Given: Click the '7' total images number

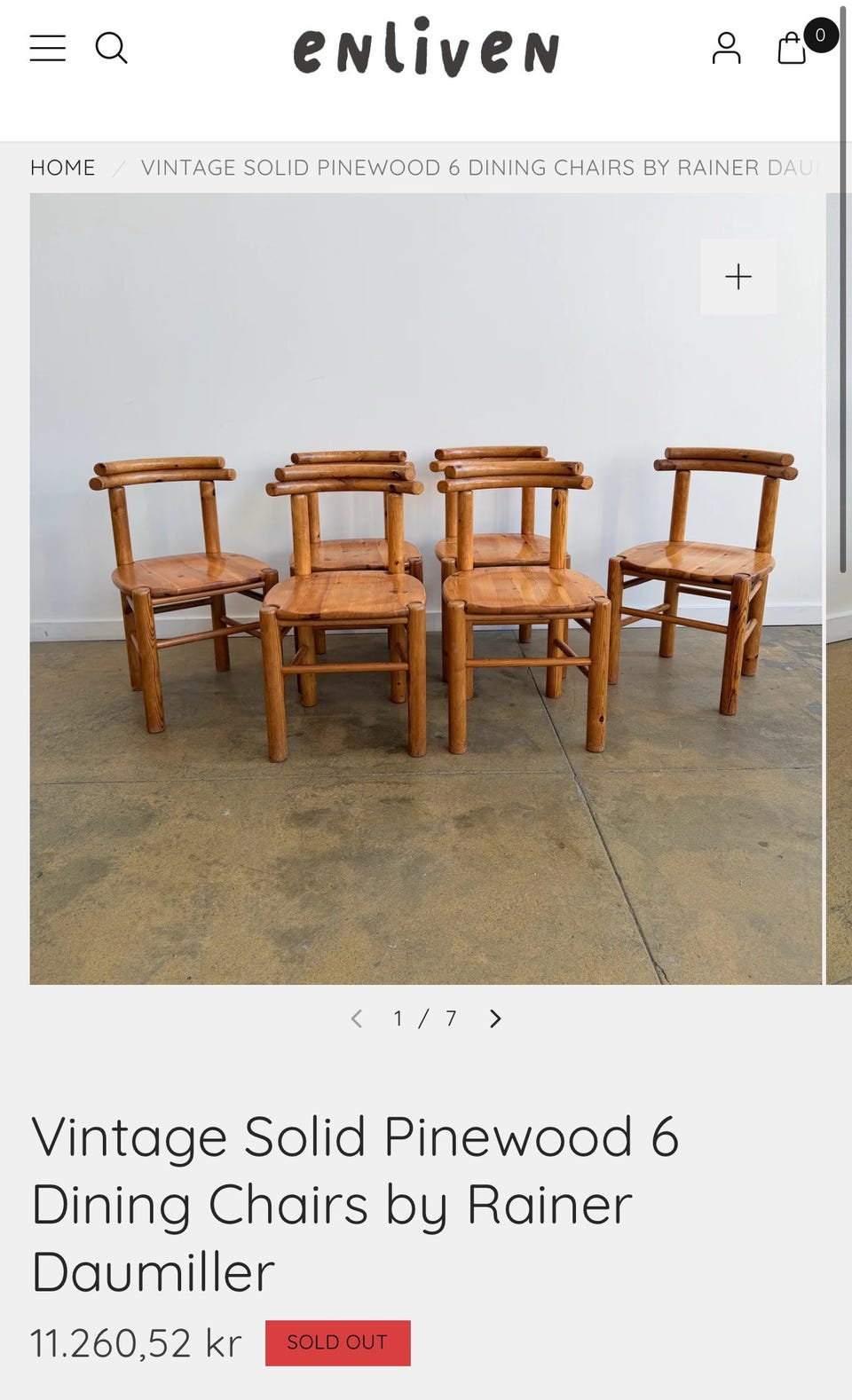Looking at the screenshot, I should click(451, 1019).
